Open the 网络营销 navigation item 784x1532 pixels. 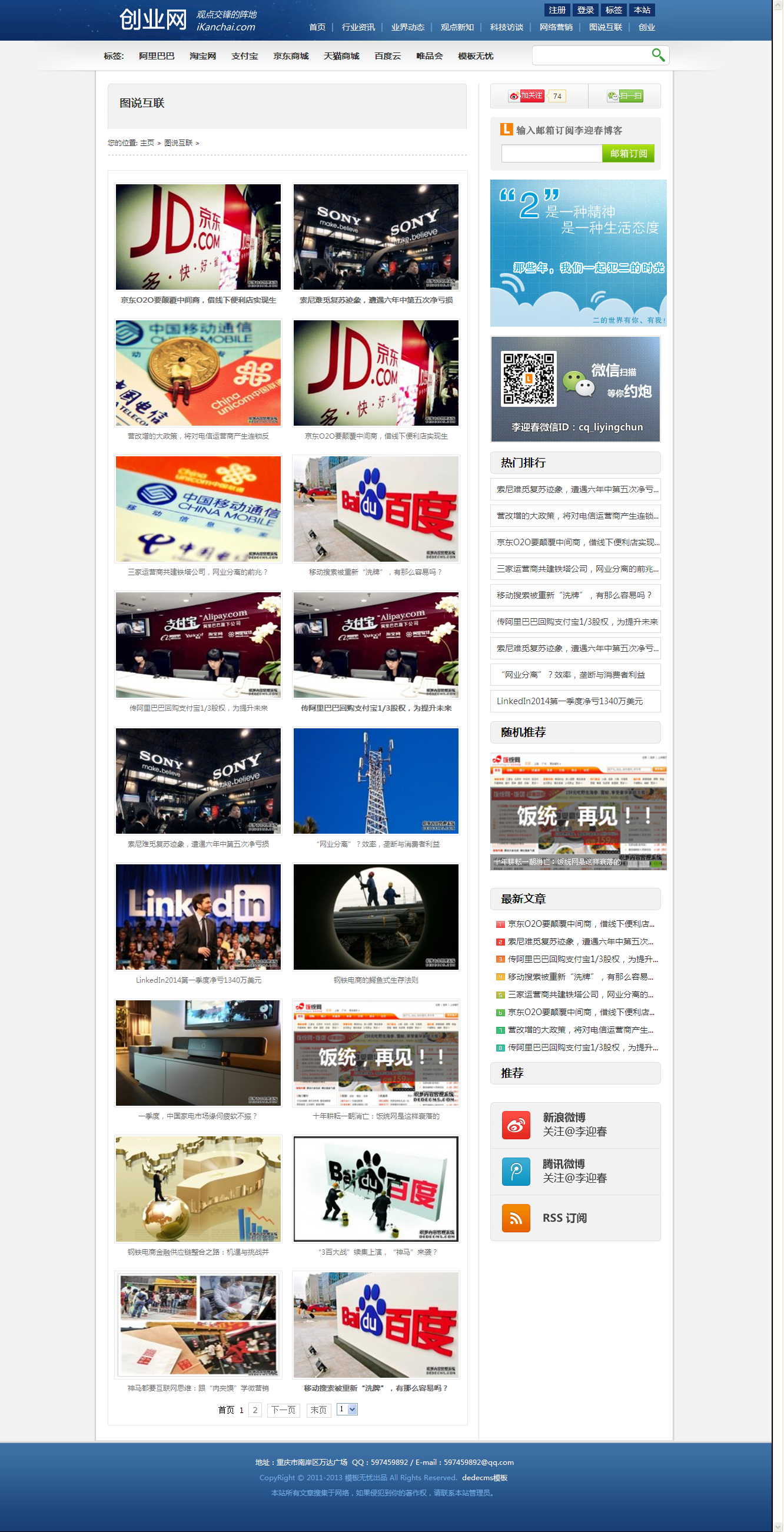click(x=555, y=27)
